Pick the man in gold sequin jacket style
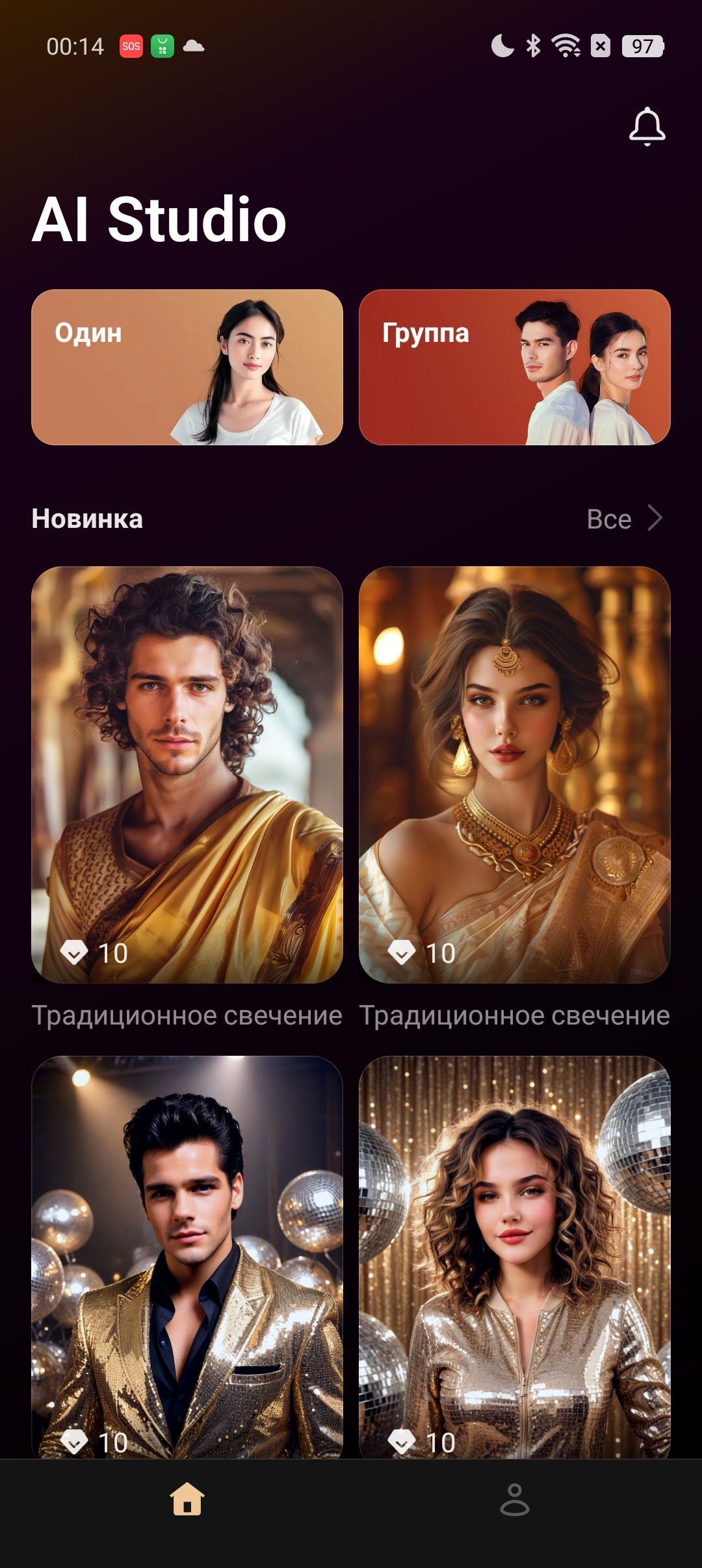This screenshot has height=1568, width=702. pyautogui.click(x=187, y=1255)
